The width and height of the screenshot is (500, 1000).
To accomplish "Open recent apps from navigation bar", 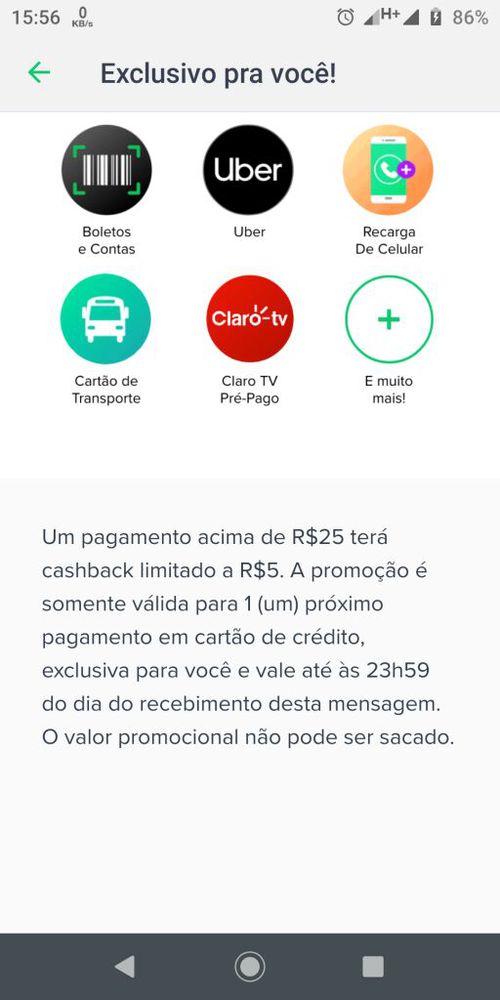I will point(373,967).
